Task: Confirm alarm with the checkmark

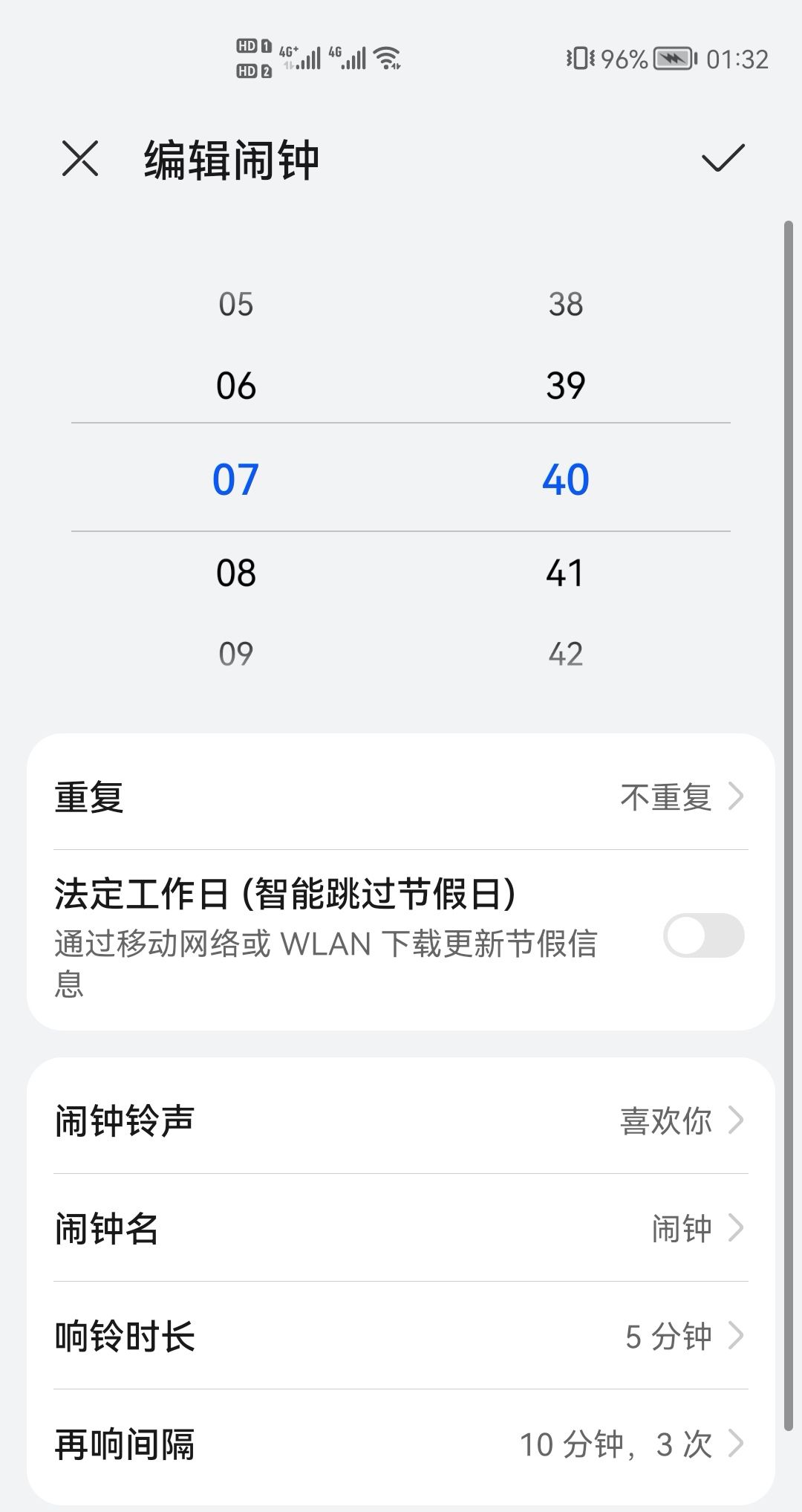Action: point(723,158)
